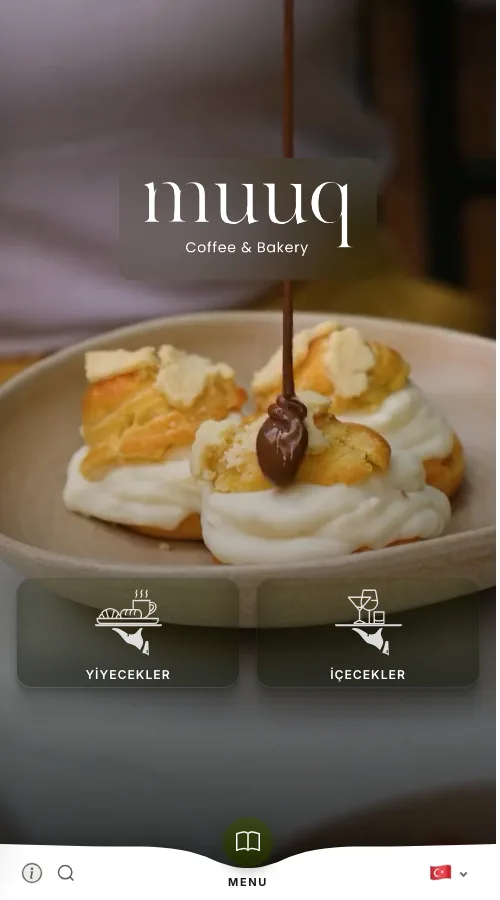Viewport: 500px width, 900px height.
Task: Open the info icon
Action: (32, 873)
